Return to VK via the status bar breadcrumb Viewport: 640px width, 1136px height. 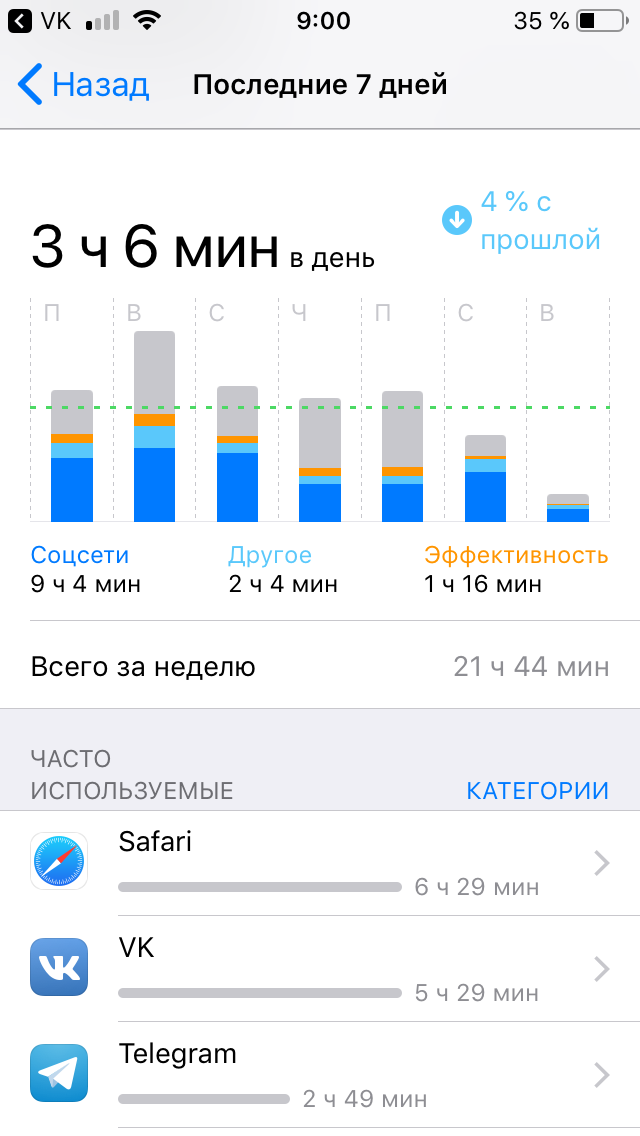[40, 20]
